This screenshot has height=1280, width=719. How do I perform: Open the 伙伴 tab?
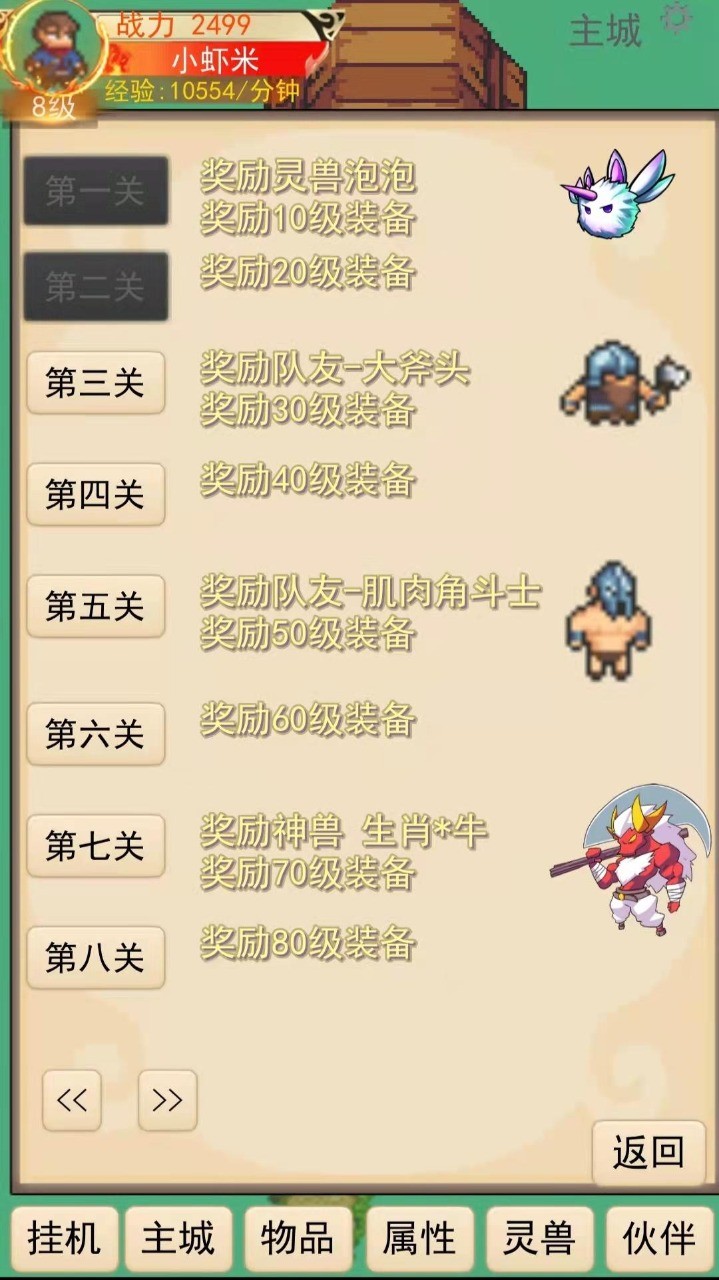660,1239
